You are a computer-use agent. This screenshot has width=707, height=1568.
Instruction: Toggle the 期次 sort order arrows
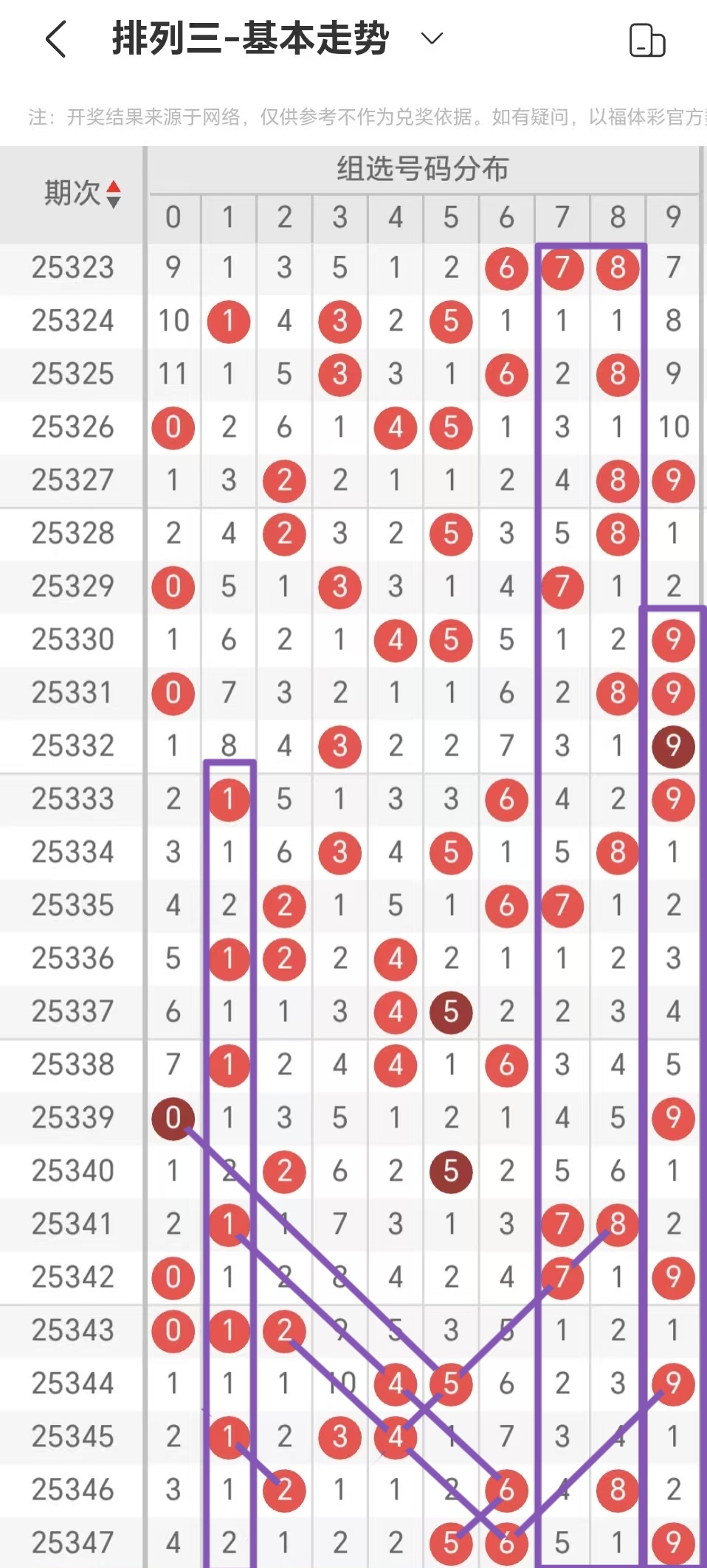click(x=113, y=194)
